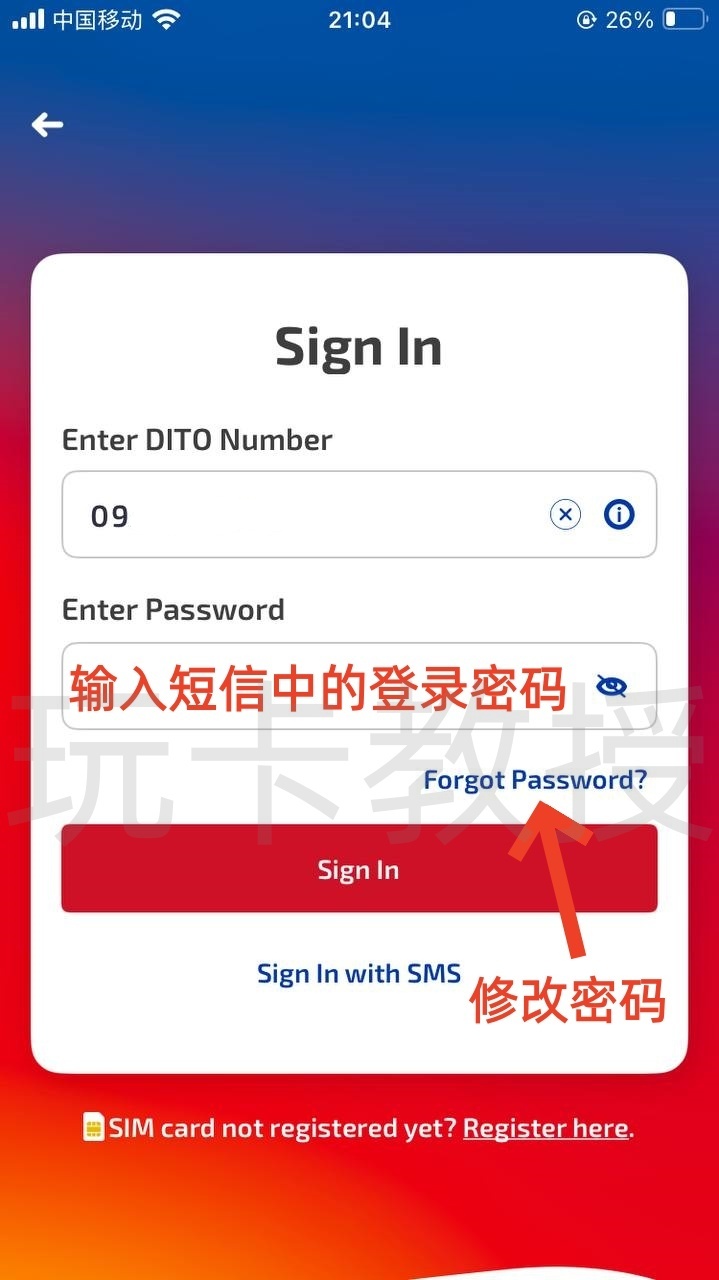Toggle password visibility eye icon
The width and height of the screenshot is (719, 1280).
point(611,686)
